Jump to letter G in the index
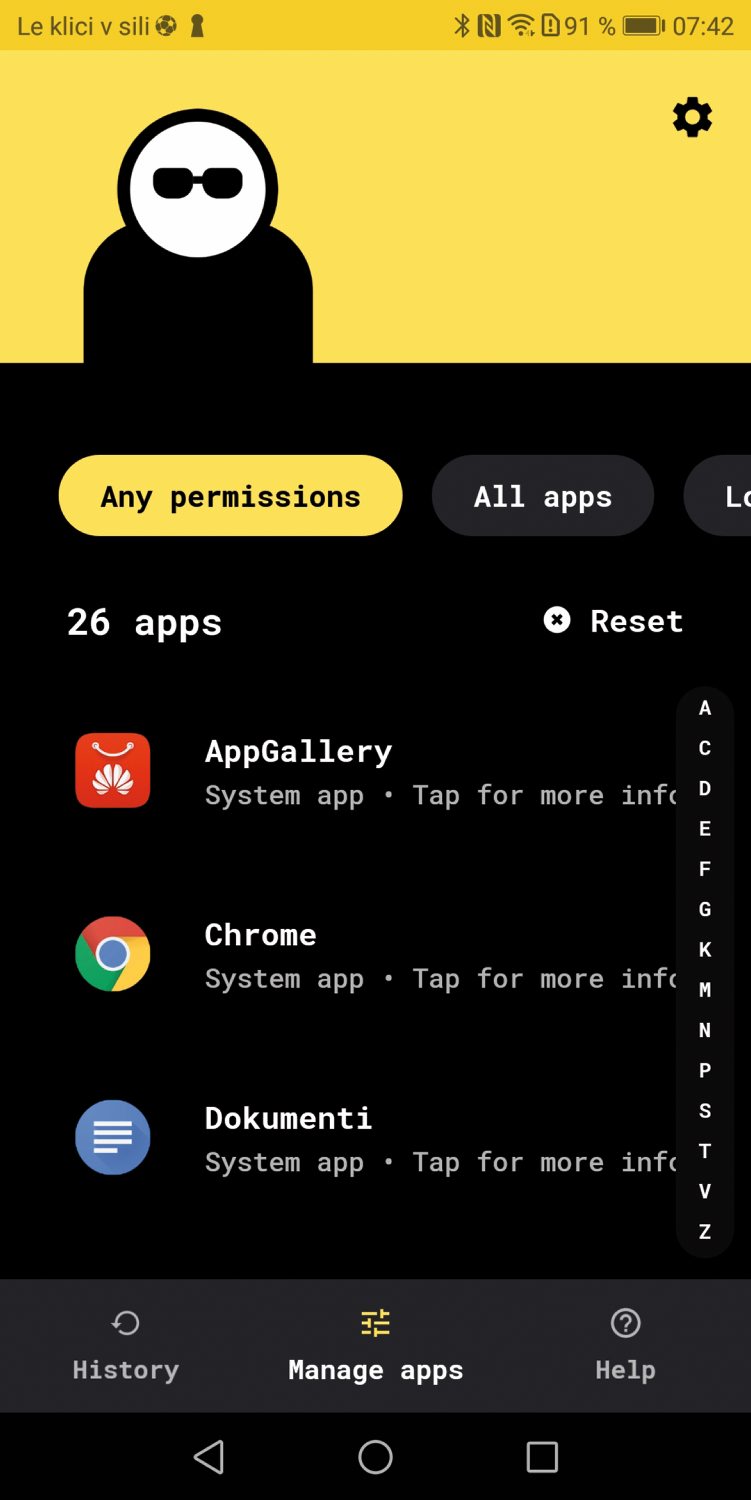Screen dimensions: 751x1500 [705, 909]
